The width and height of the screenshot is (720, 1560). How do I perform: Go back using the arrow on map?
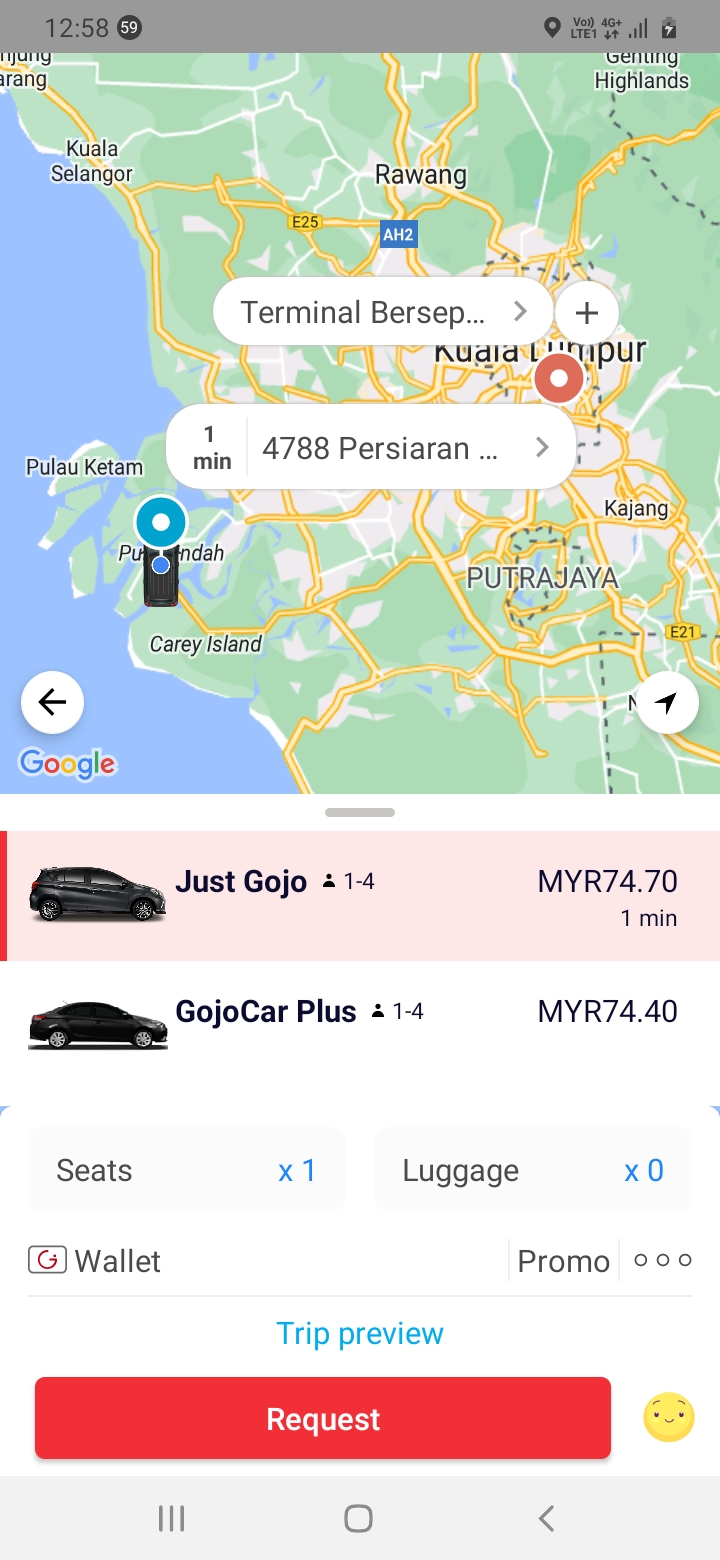[x=52, y=703]
